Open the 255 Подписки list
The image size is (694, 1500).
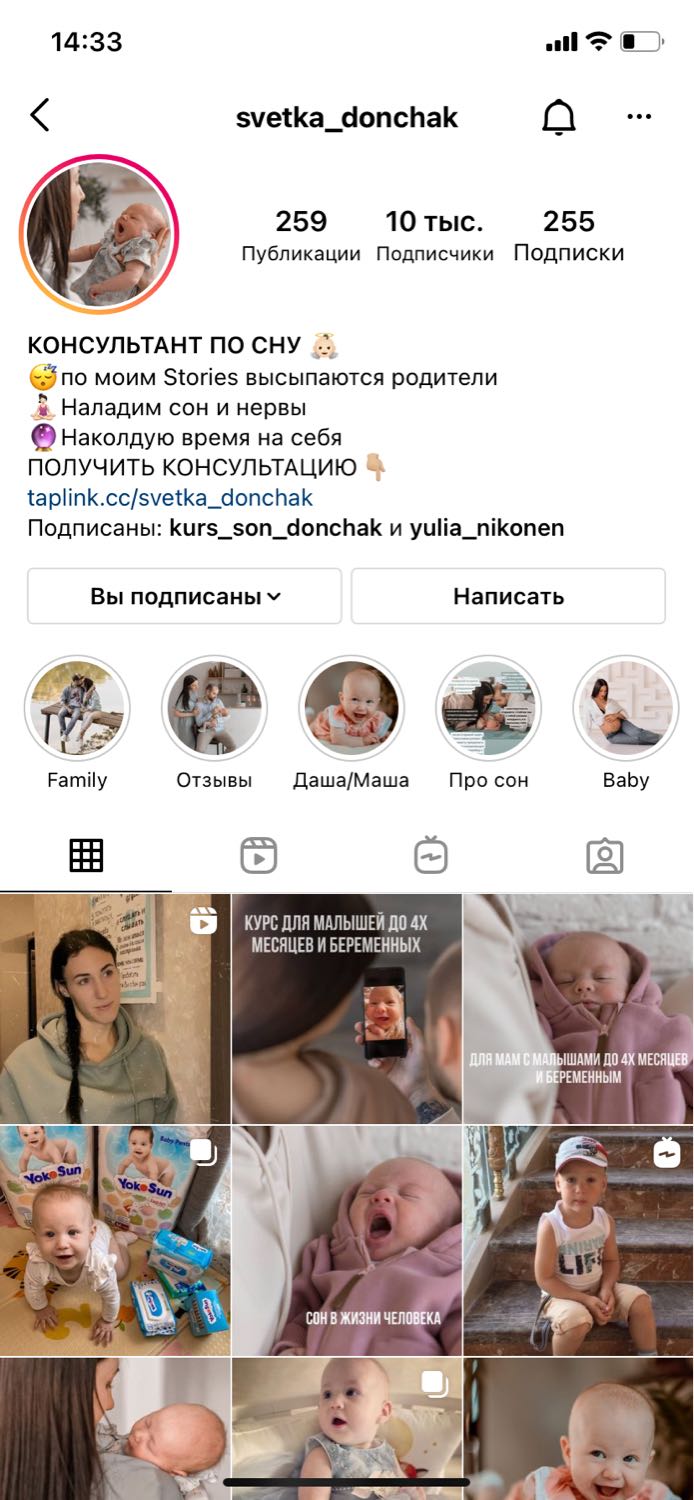[569, 236]
